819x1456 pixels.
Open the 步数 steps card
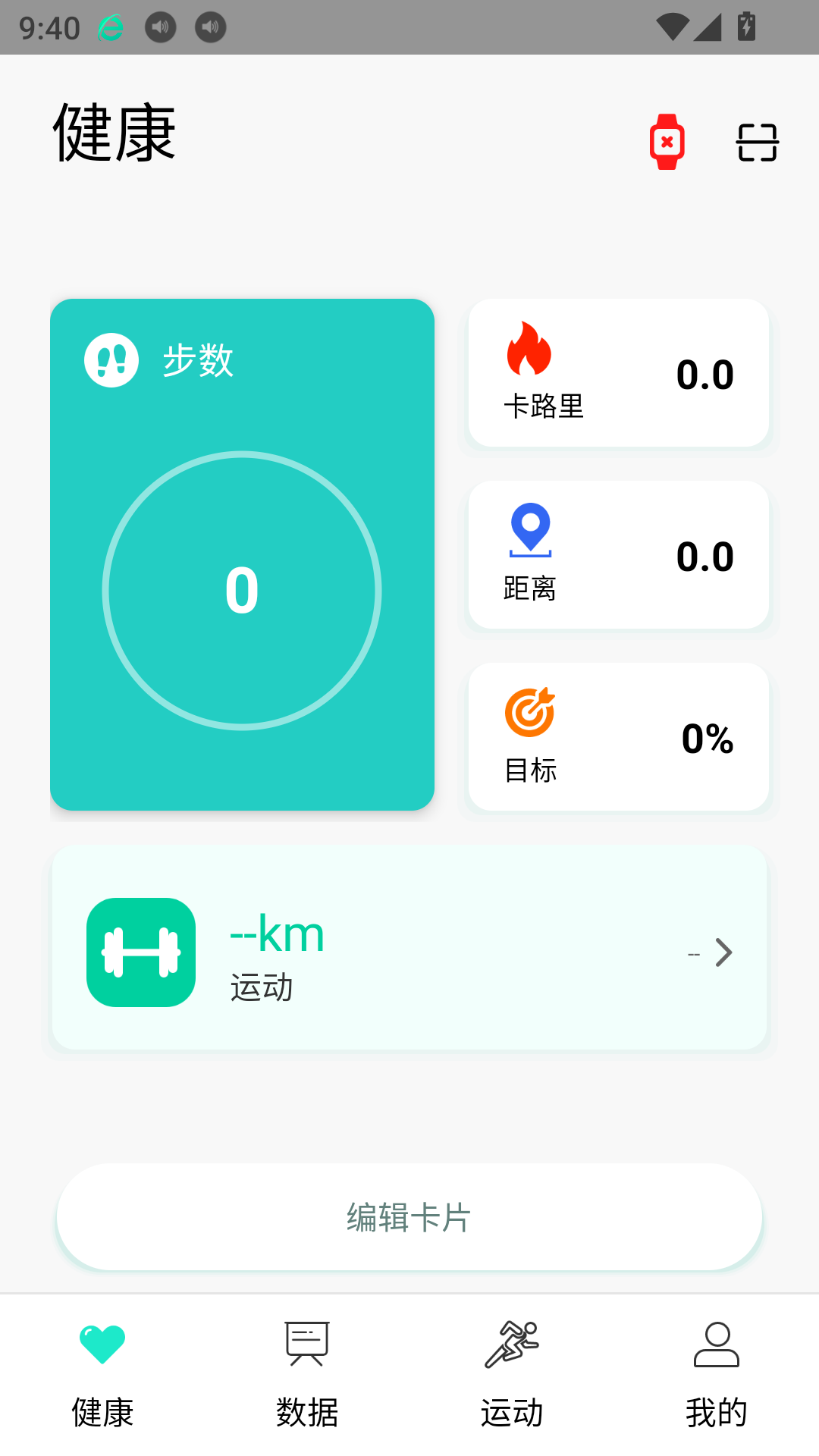(242, 554)
